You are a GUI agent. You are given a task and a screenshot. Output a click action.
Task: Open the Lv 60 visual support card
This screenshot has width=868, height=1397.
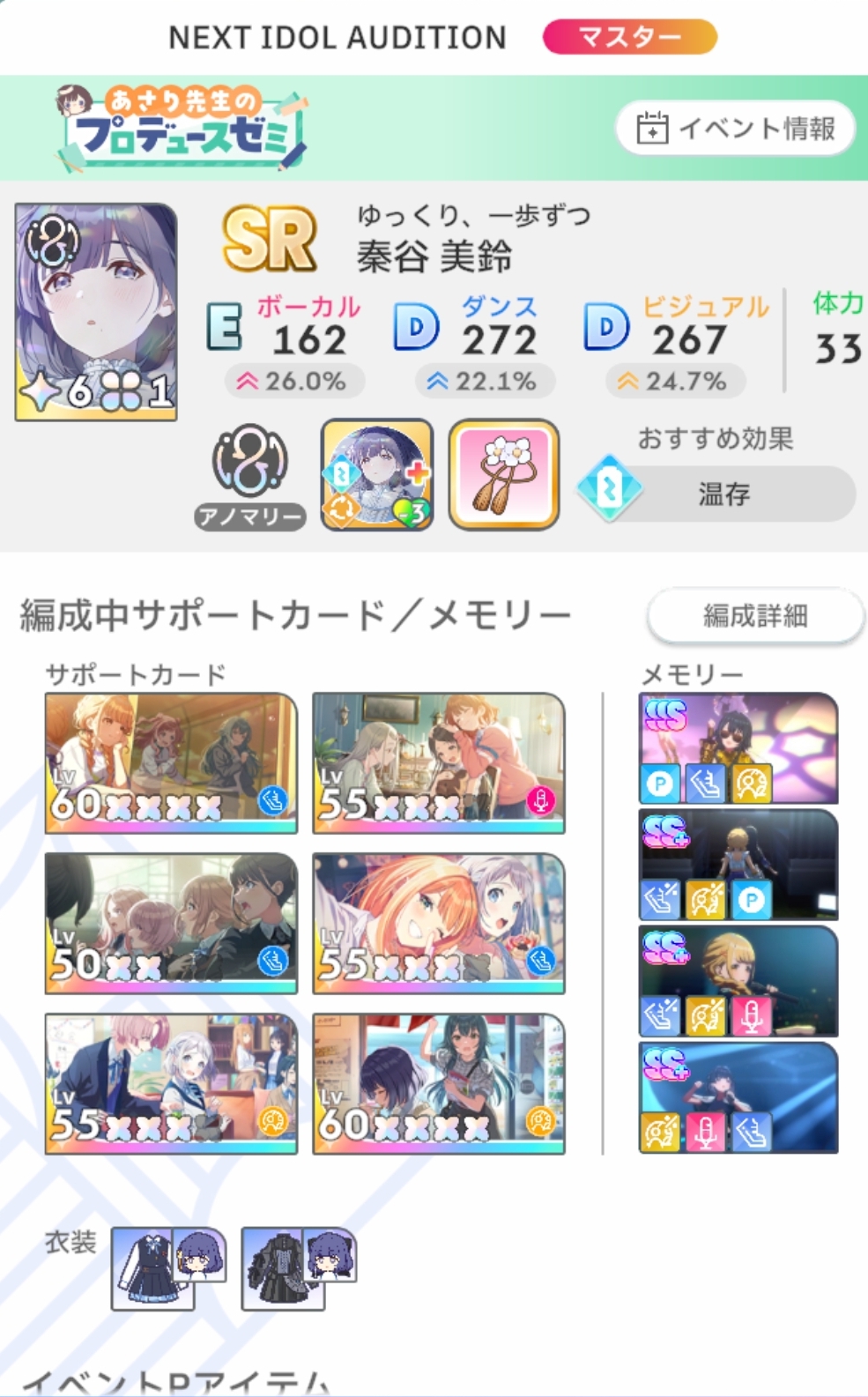pos(438,1083)
